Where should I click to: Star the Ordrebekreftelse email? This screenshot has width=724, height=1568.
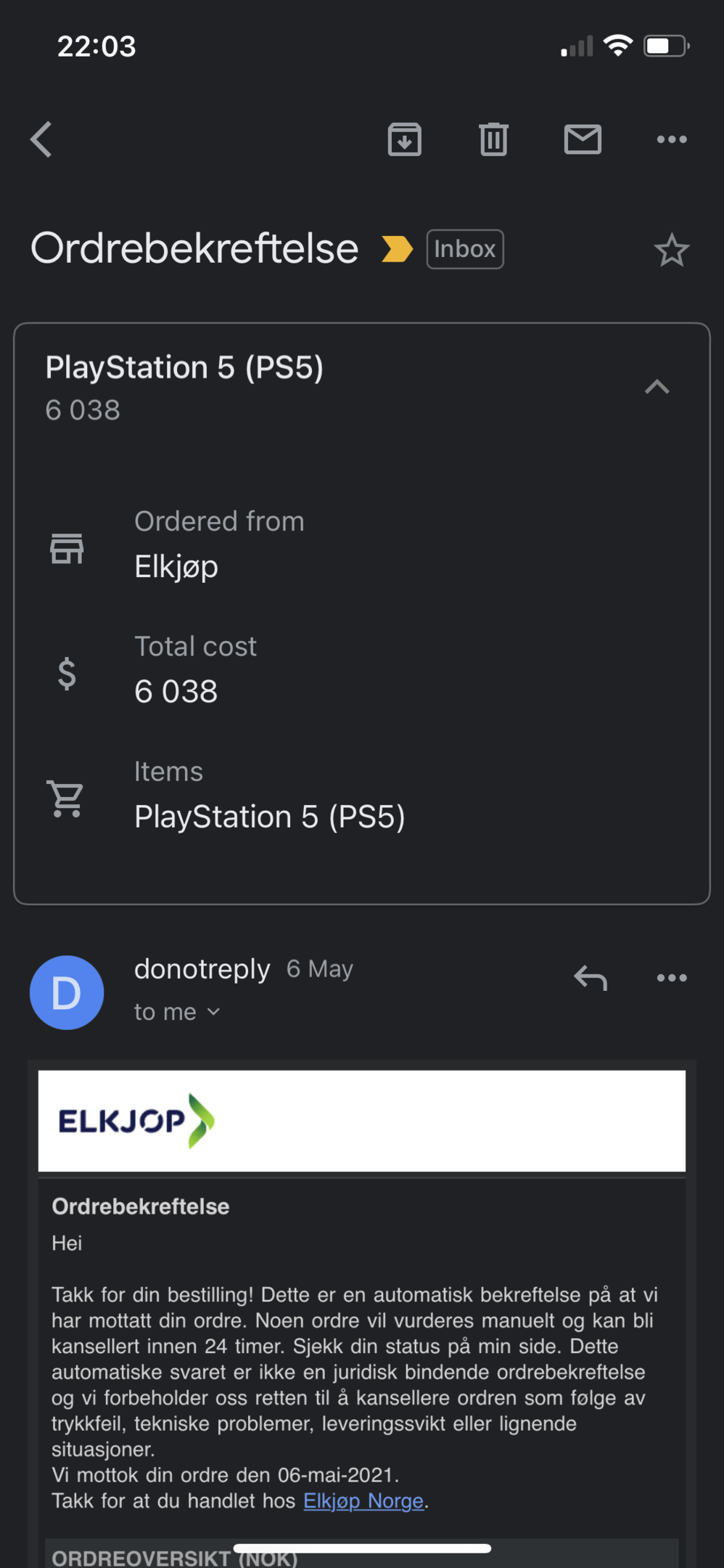click(x=672, y=250)
